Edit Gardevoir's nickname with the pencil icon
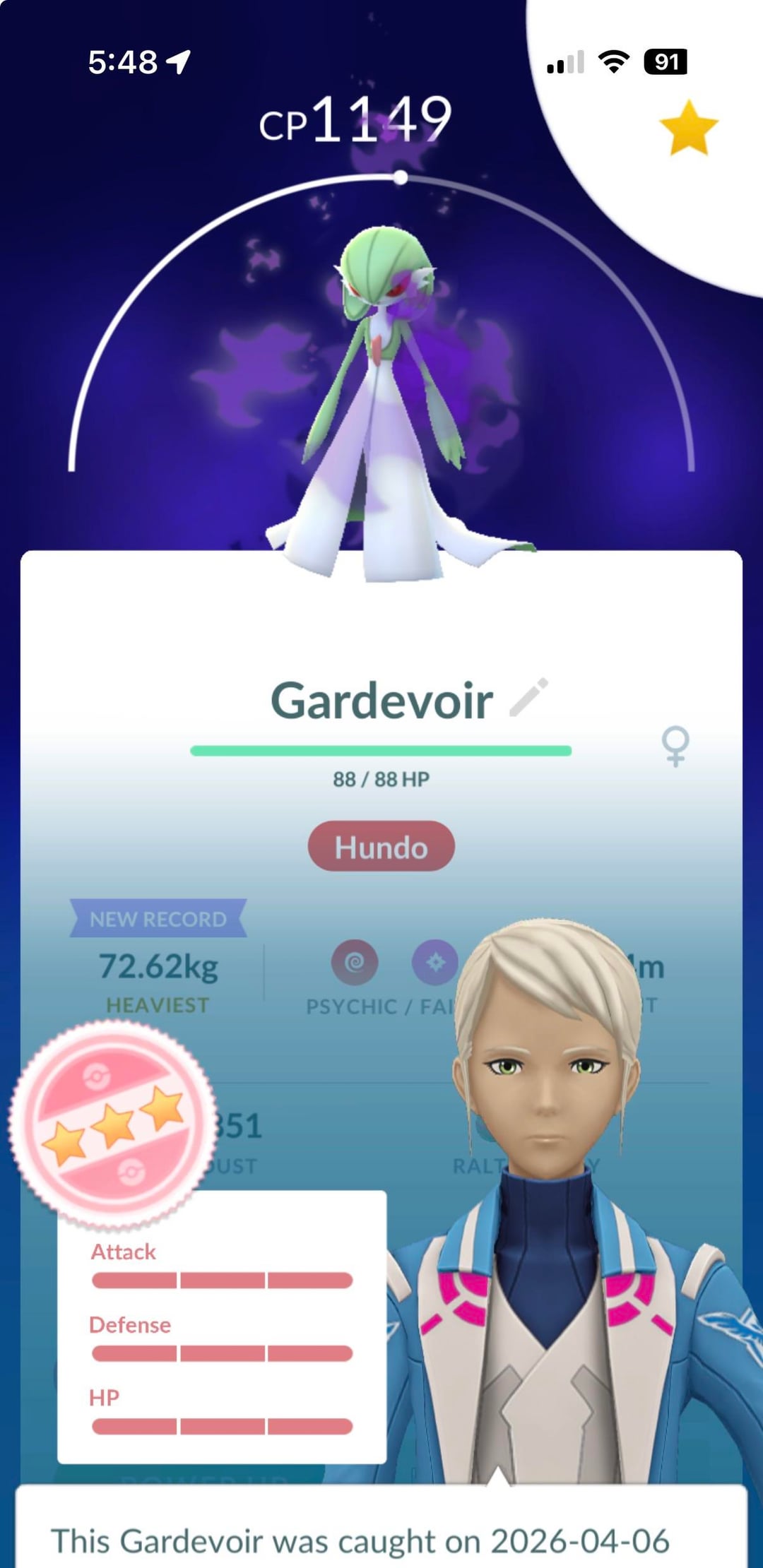Image resolution: width=763 pixels, height=1568 pixels. (529, 698)
